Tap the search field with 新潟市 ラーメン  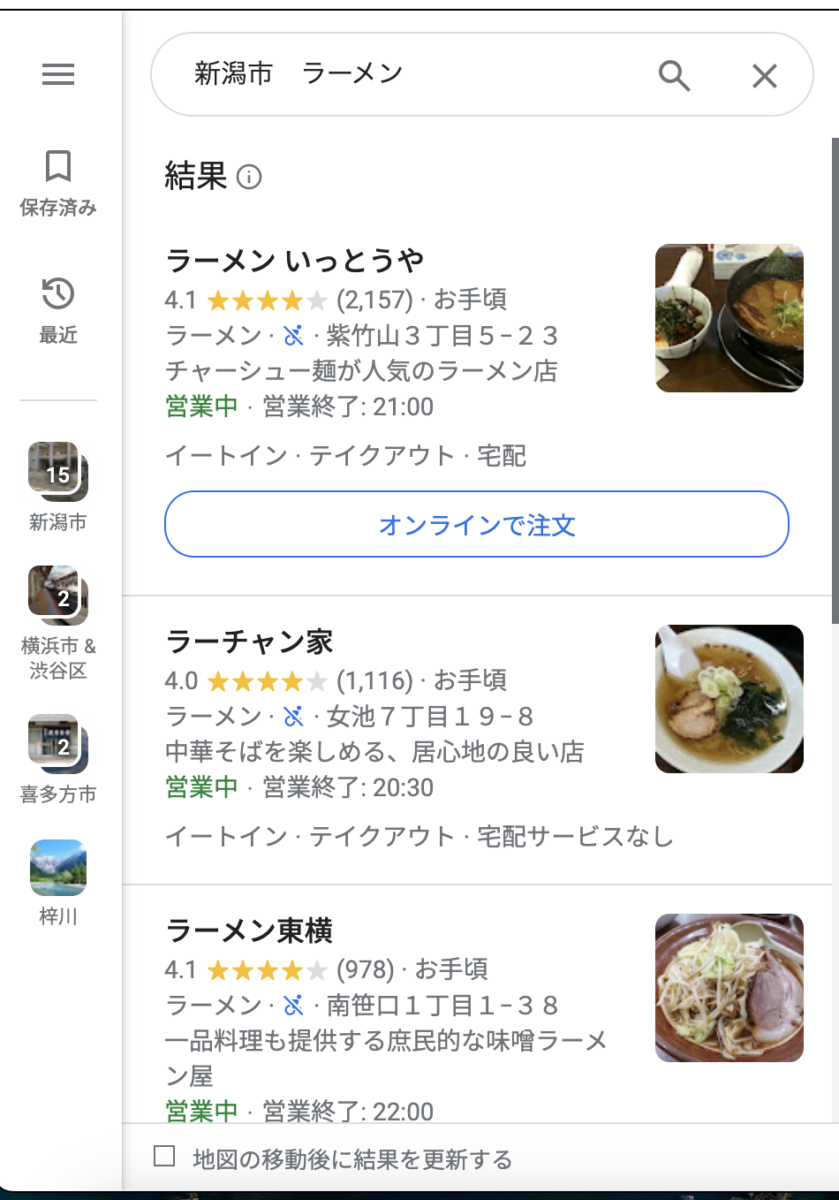[x=400, y=75]
